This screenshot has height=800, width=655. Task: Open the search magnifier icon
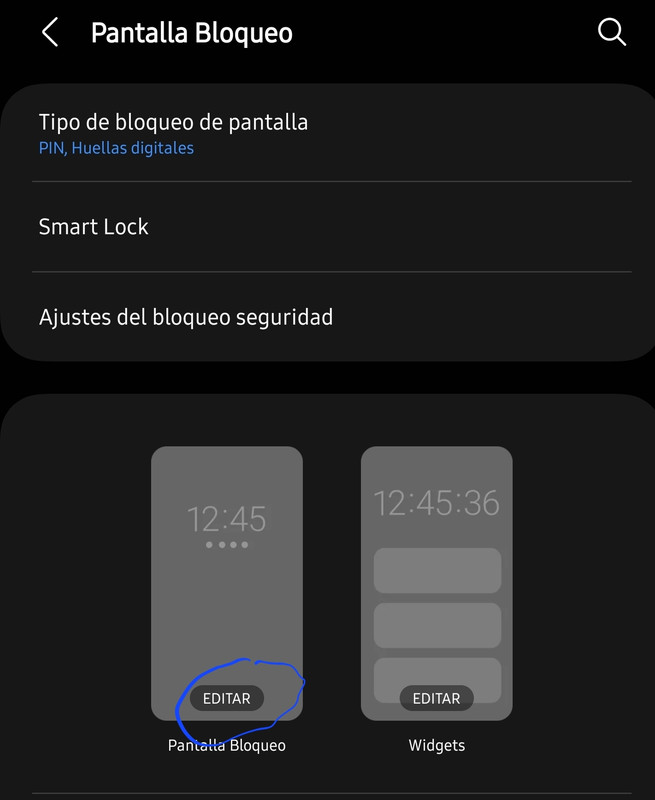(612, 32)
